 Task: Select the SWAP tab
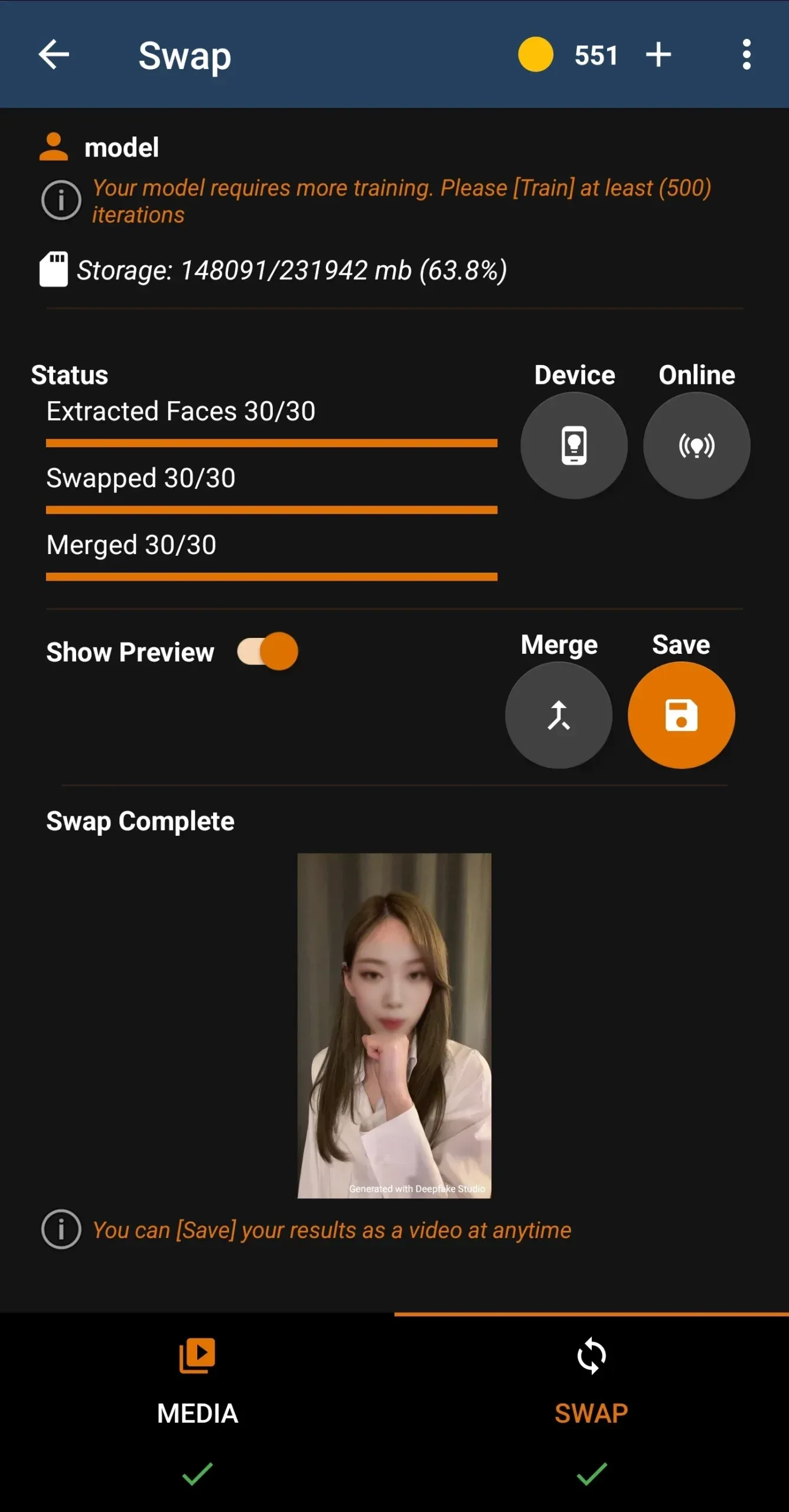coord(592,1412)
